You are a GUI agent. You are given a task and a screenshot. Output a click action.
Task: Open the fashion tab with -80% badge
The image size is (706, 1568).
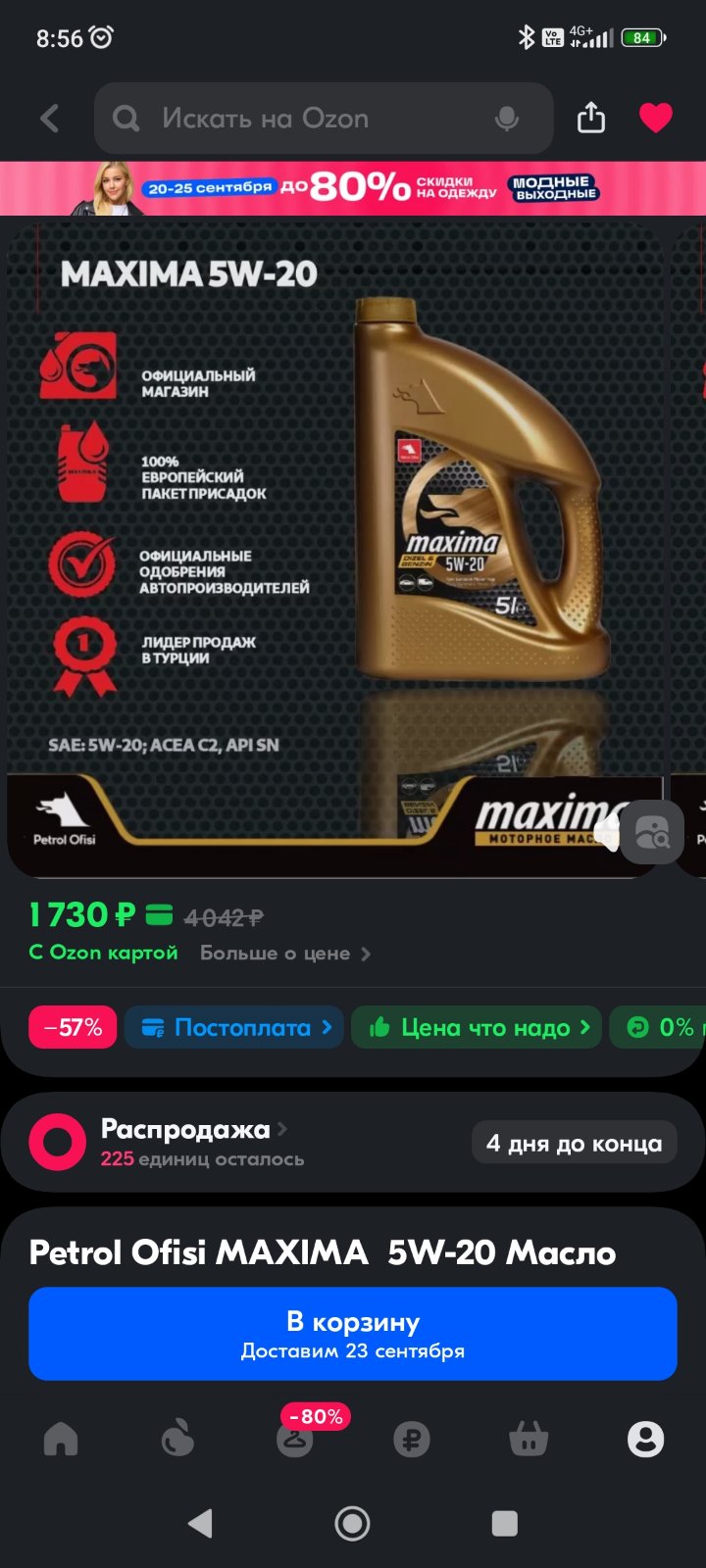point(295,1439)
